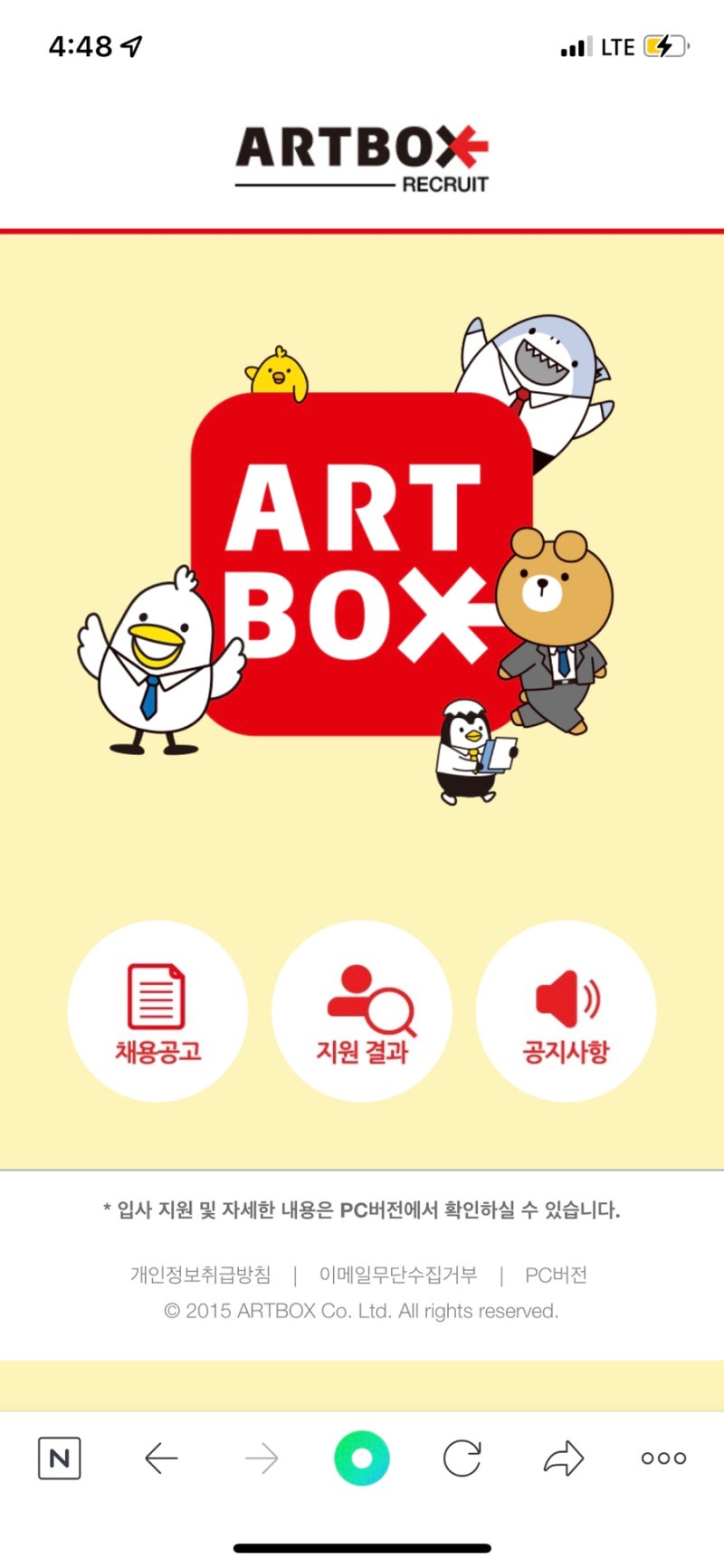
Task: Check 지원 결과 application results
Action: pos(362,1011)
